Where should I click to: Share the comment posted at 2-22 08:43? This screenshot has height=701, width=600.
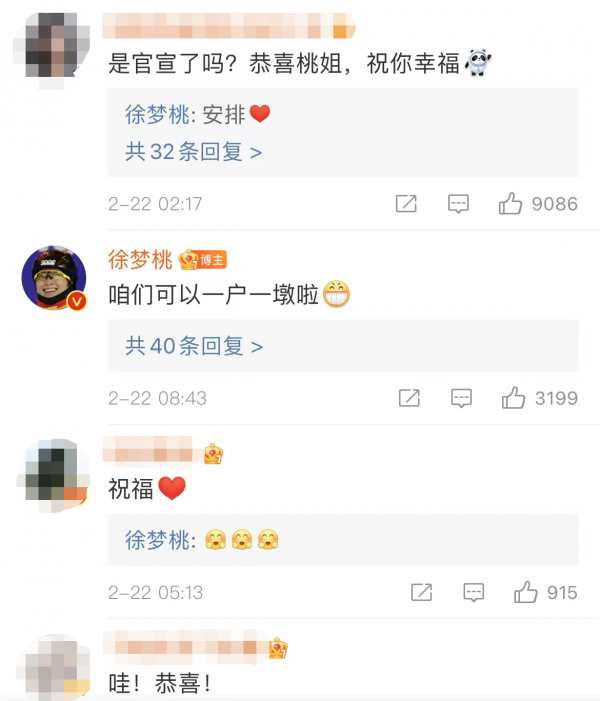click(x=409, y=398)
